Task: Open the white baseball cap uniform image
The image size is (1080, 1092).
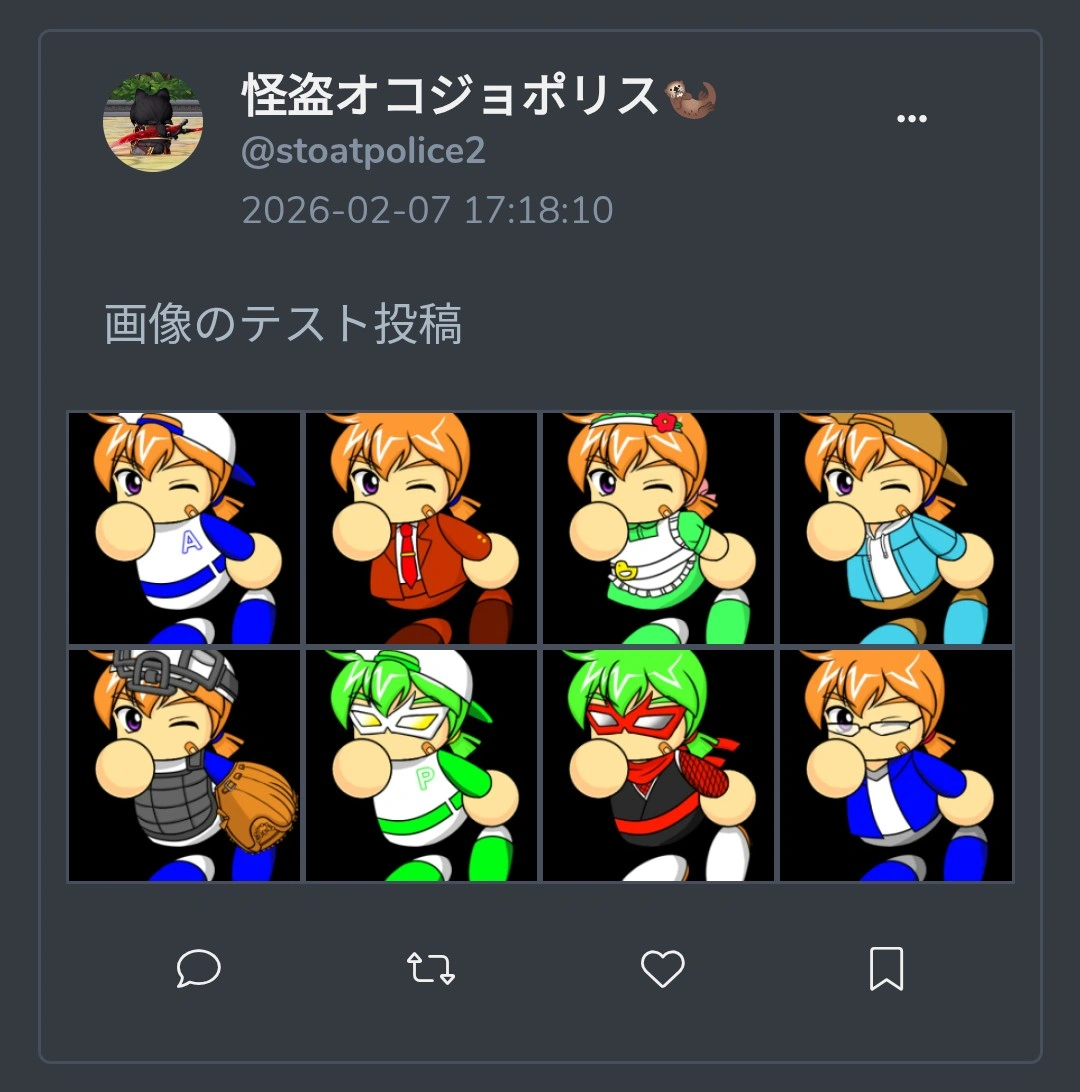Action: (x=185, y=528)
